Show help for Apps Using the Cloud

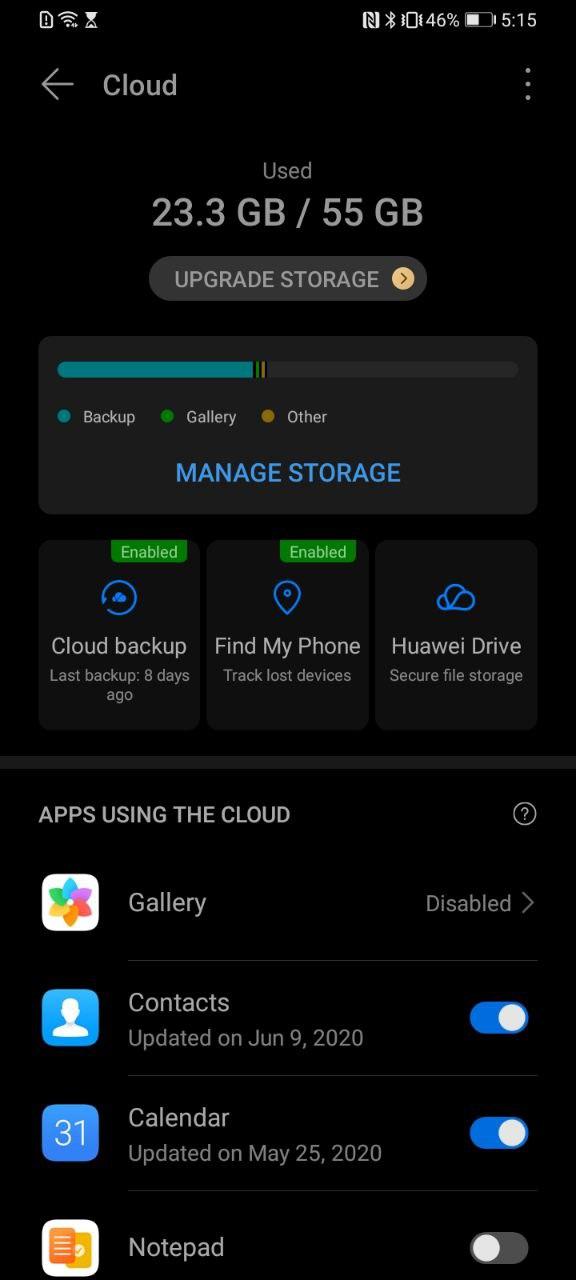point(525,814)
